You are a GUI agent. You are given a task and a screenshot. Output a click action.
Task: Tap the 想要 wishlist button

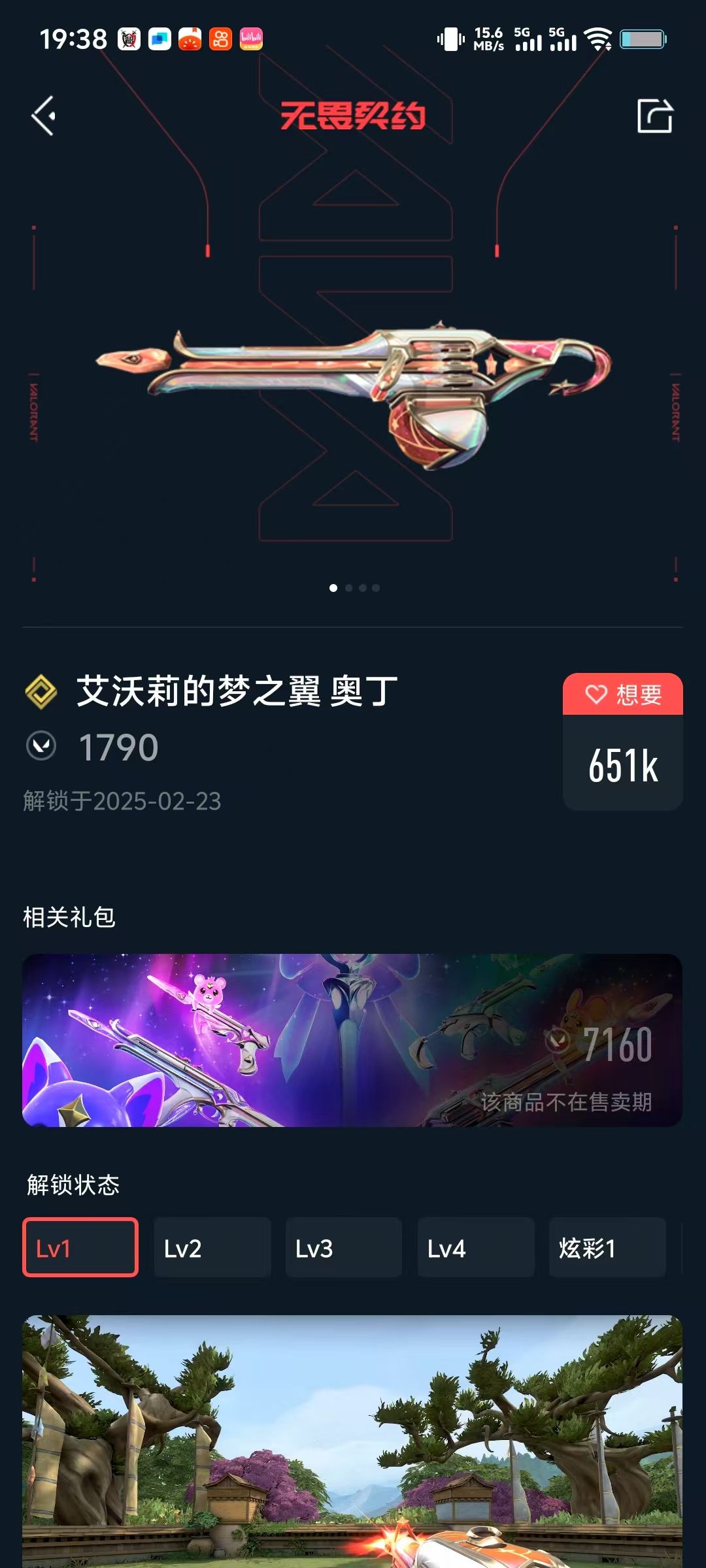coord(622,694)
